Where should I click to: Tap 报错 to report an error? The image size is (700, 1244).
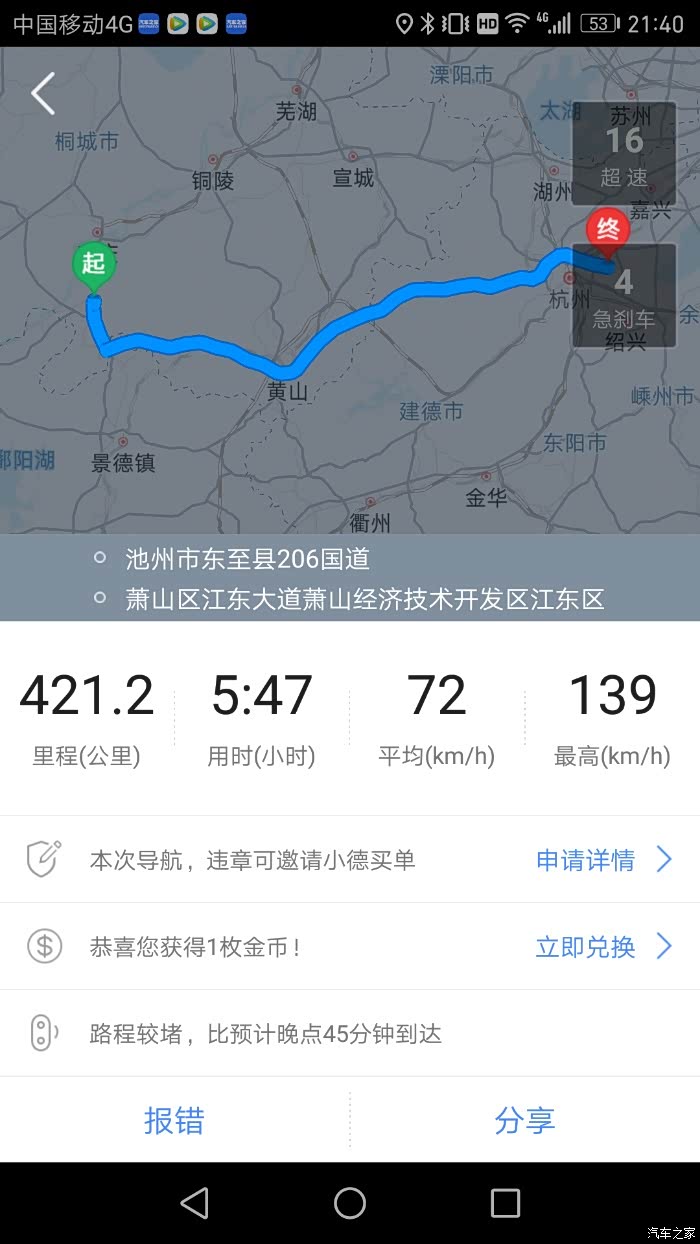pos(174,1120)
